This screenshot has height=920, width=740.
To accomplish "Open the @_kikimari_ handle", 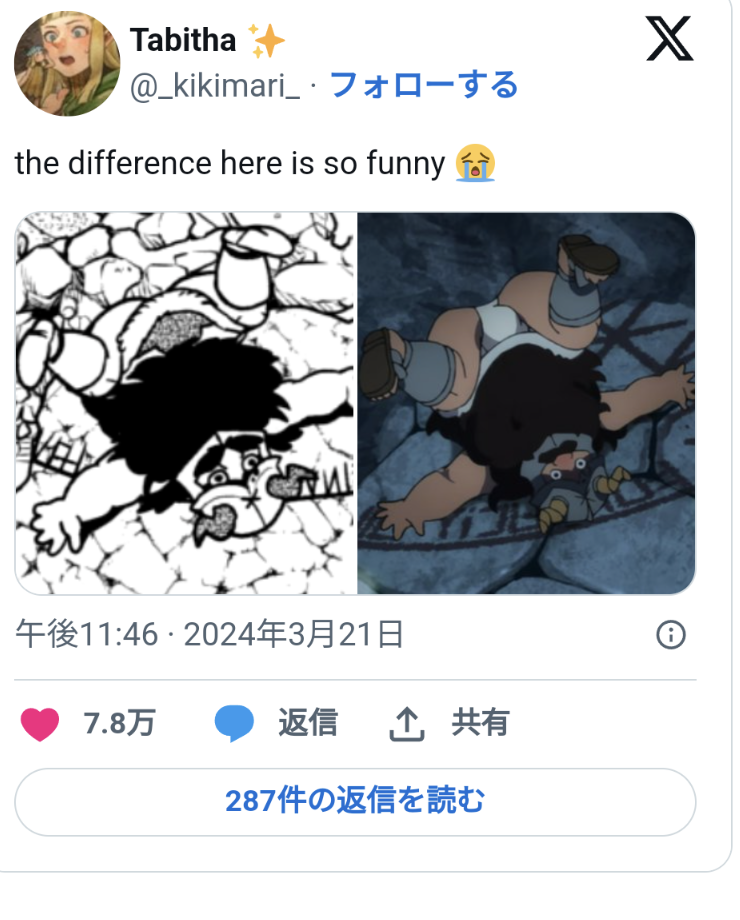I will tap(215, 87).
